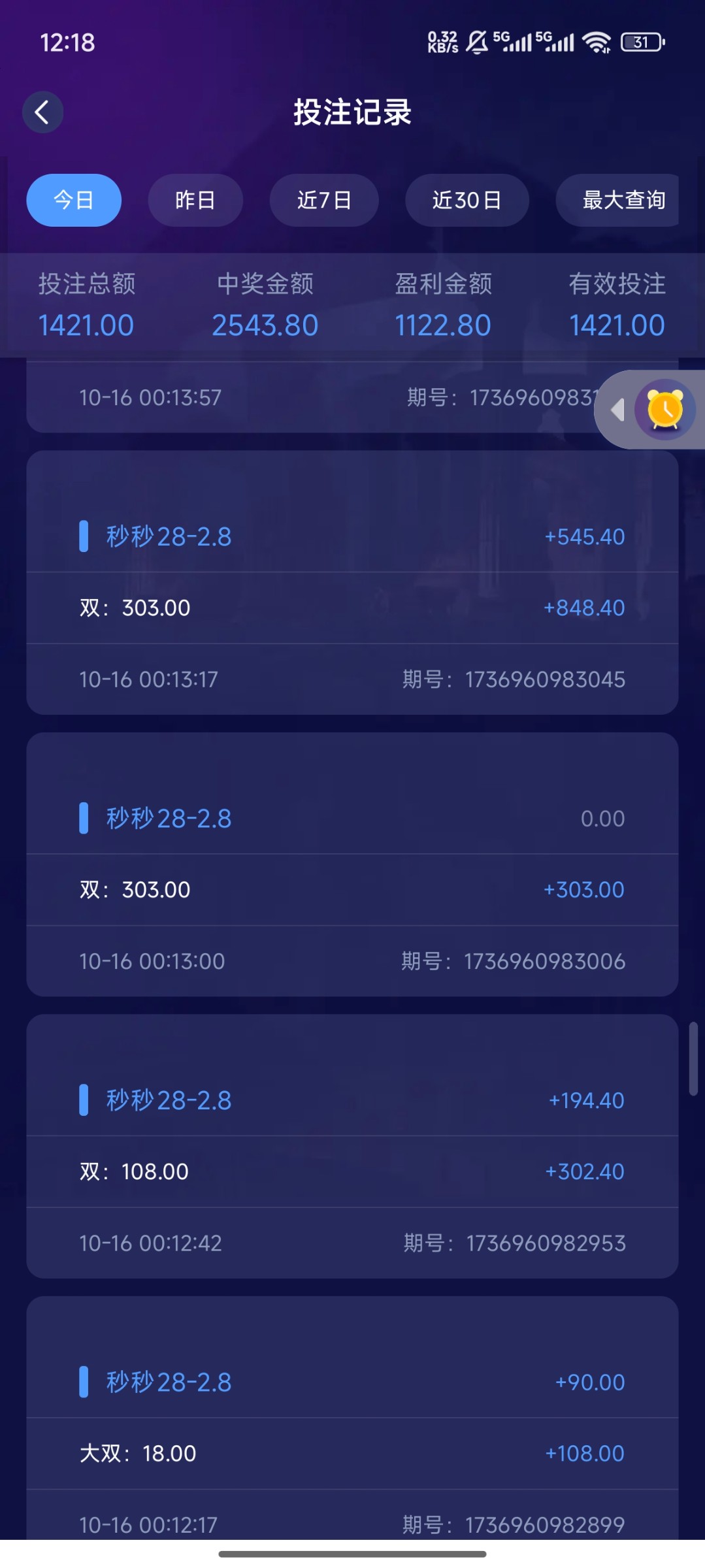This screenshot has width=705, height=1568.
Task: Open the 最大查询 option
Action: point(617,201)
